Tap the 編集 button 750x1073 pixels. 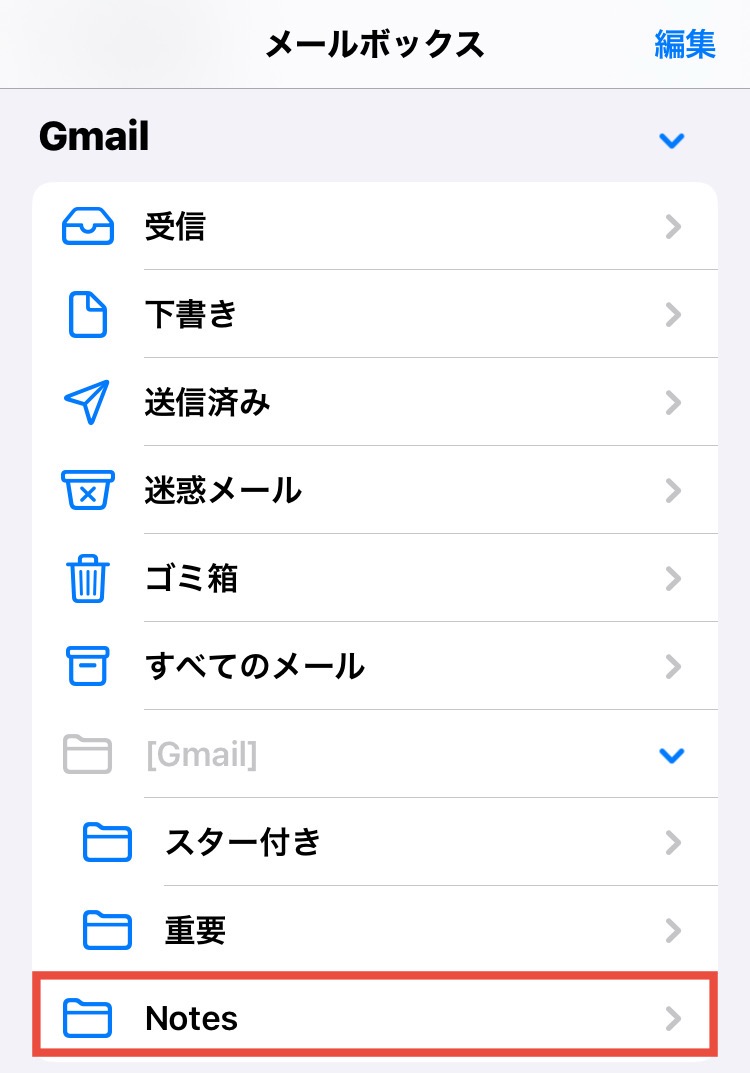point(685,45)
